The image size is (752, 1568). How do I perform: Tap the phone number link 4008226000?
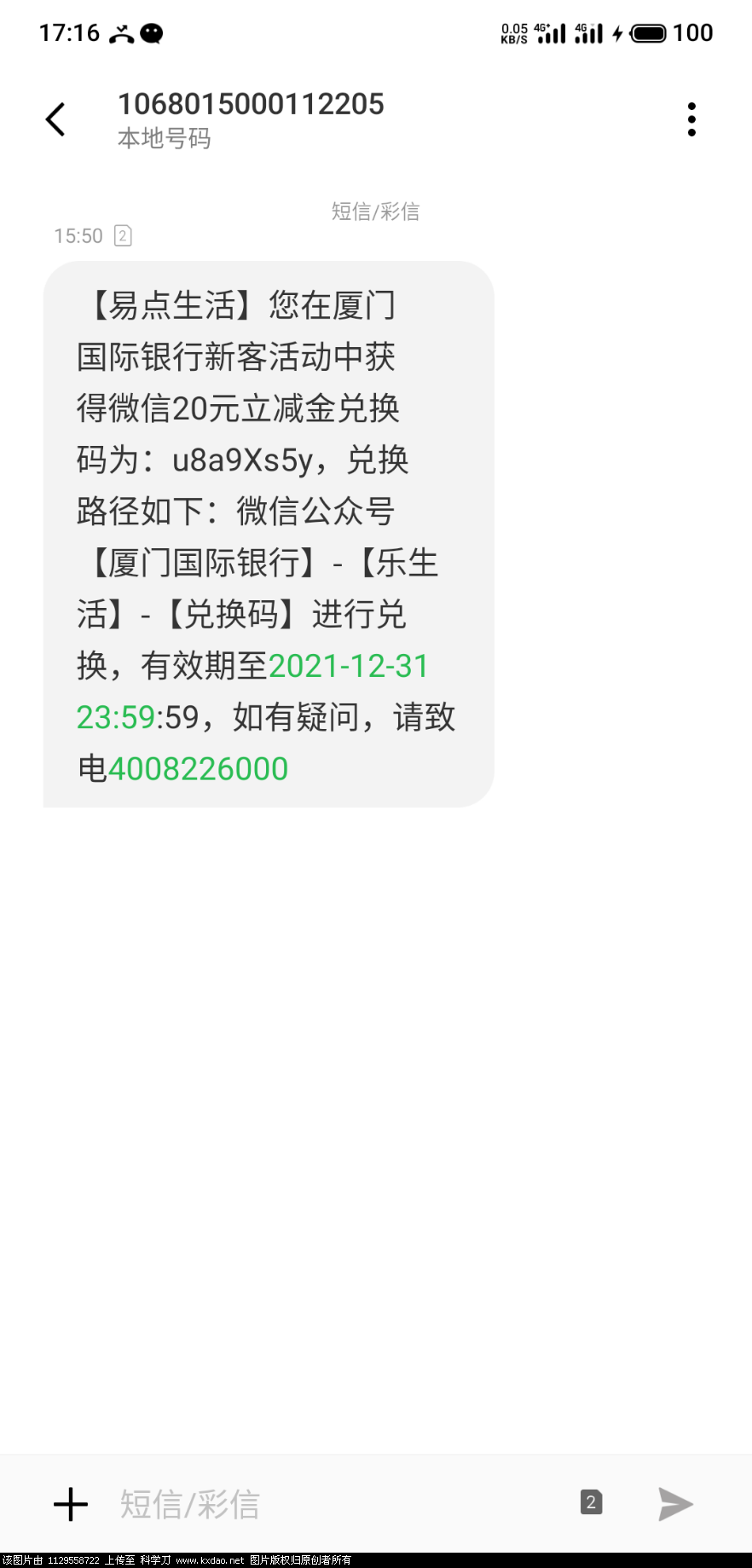(x=199, y=769)
